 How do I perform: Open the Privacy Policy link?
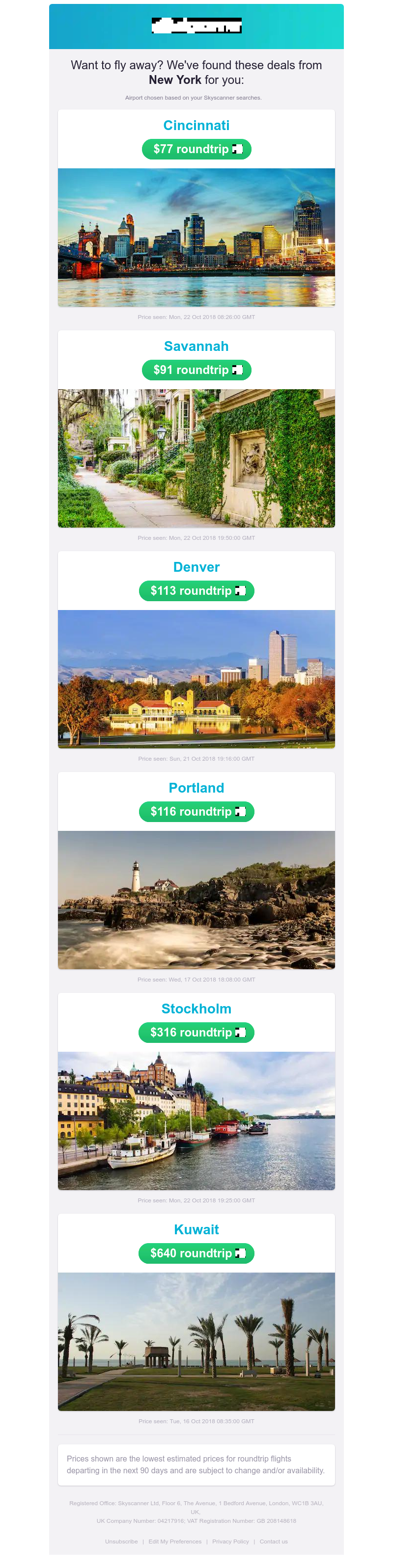(x=230, y=1542)
